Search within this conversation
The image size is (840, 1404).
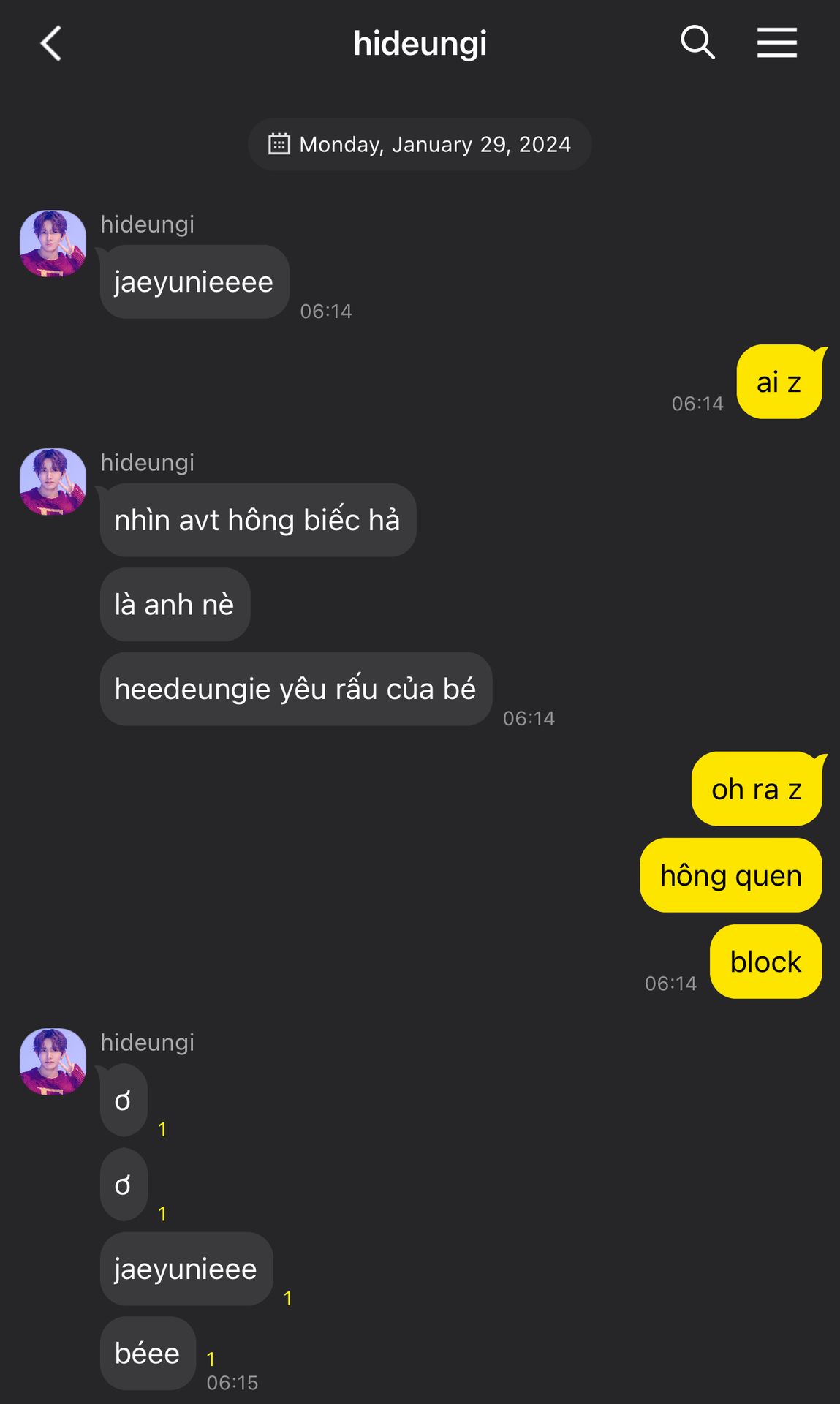coord(697,42)
